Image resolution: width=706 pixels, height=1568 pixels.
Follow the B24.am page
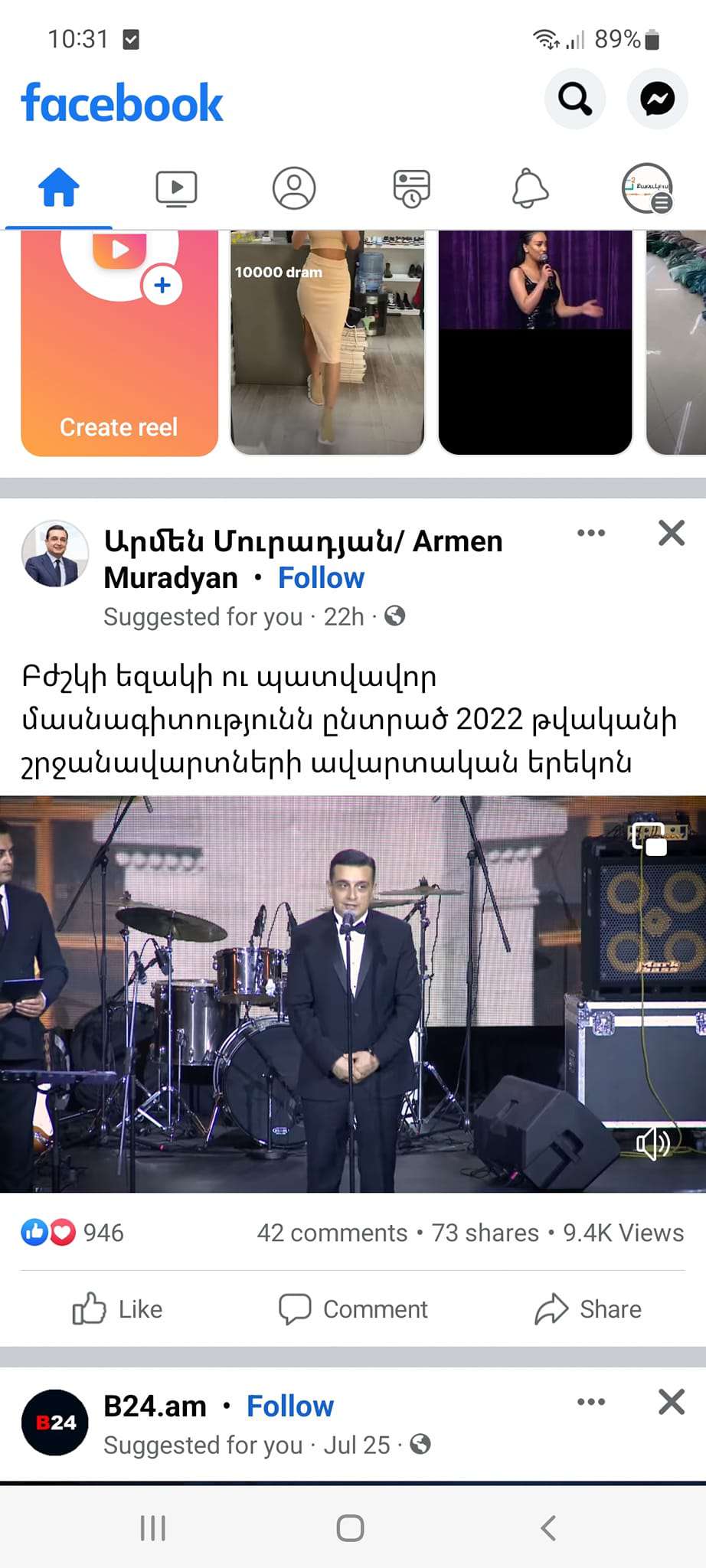click(290, 1406)
